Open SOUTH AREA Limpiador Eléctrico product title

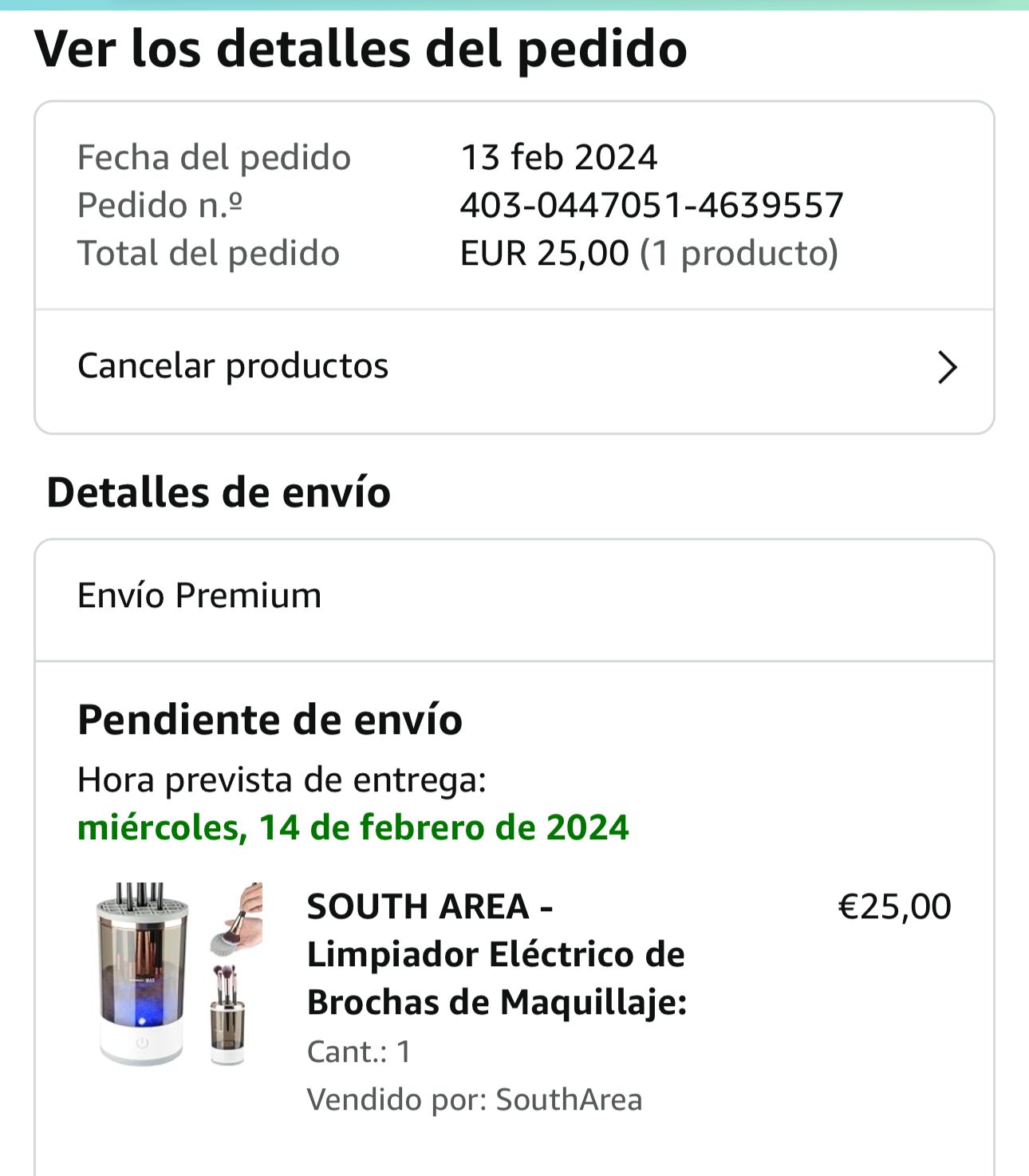(x=496, y=954)
